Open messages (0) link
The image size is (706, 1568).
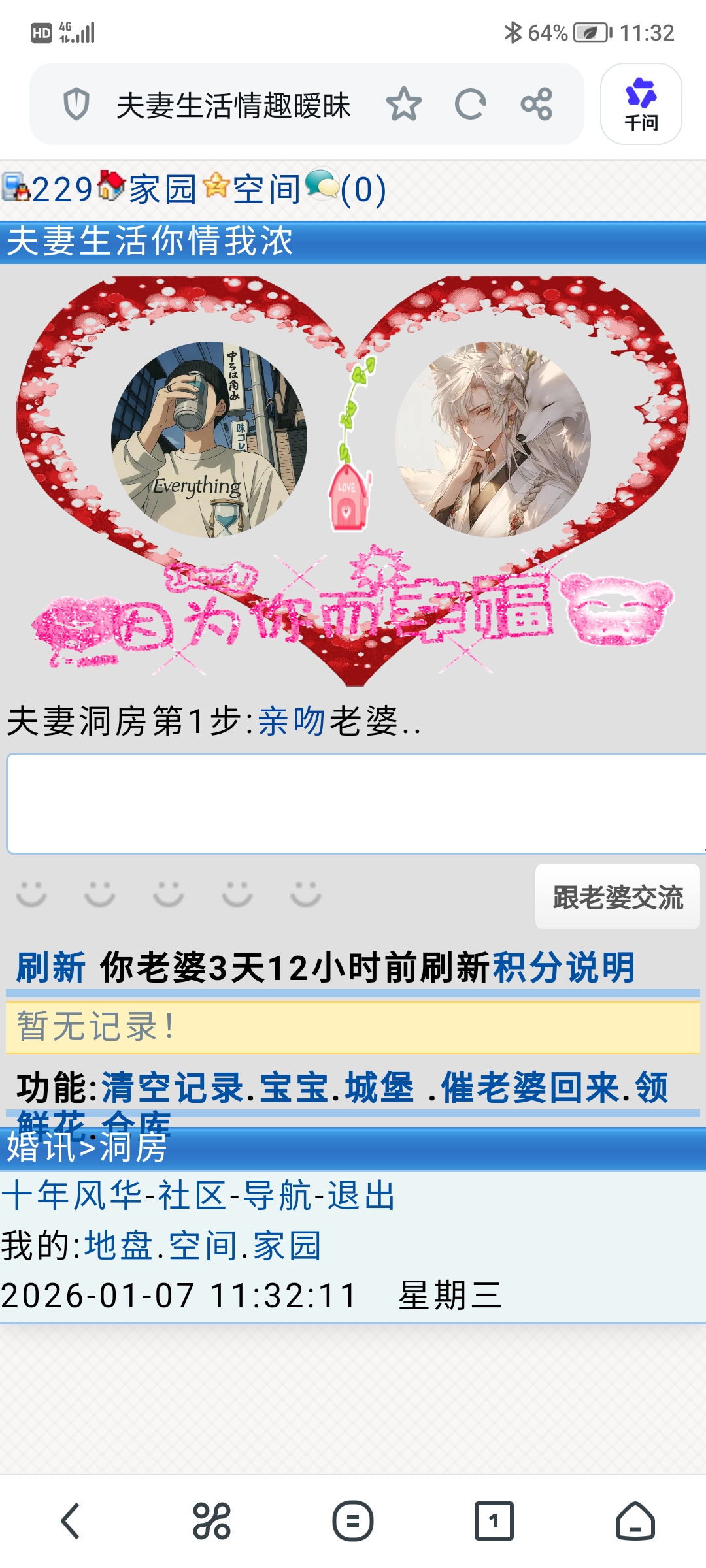point(363,190)
